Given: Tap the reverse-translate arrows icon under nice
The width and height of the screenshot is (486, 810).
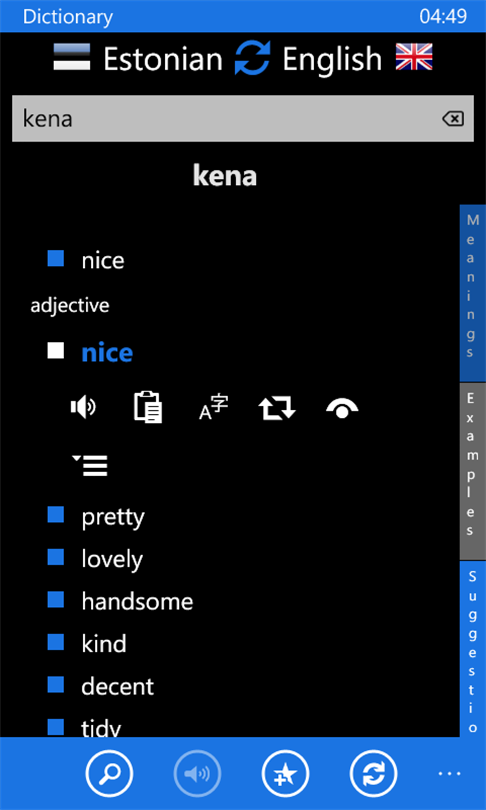Looking at the screenshot, I should tap(277, 408).
